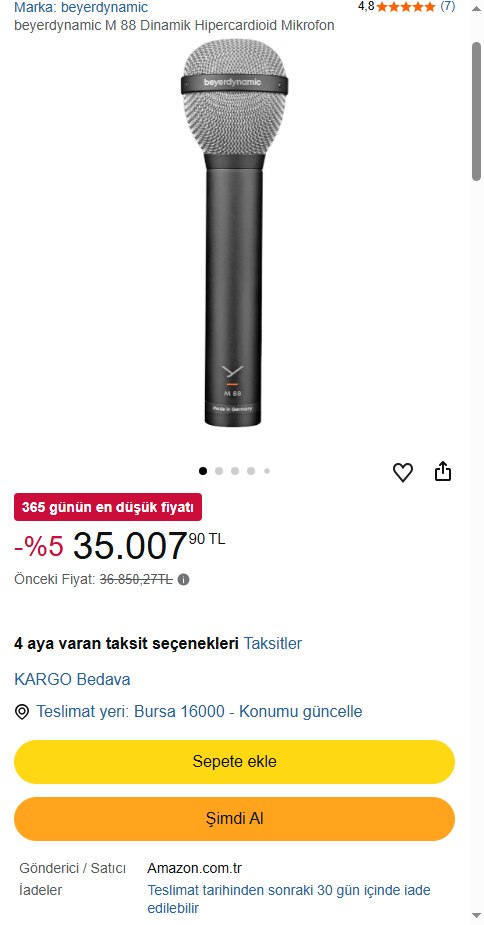Open the 4,8 star ratings
The image size is (484, 925).
(x=406, y=6)
